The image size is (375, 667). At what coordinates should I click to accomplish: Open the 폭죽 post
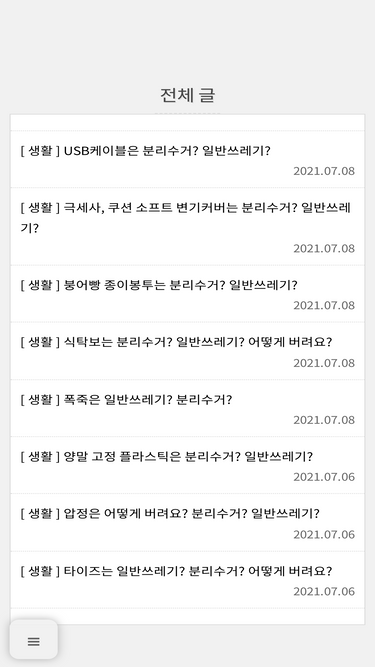tap(188, 408)
